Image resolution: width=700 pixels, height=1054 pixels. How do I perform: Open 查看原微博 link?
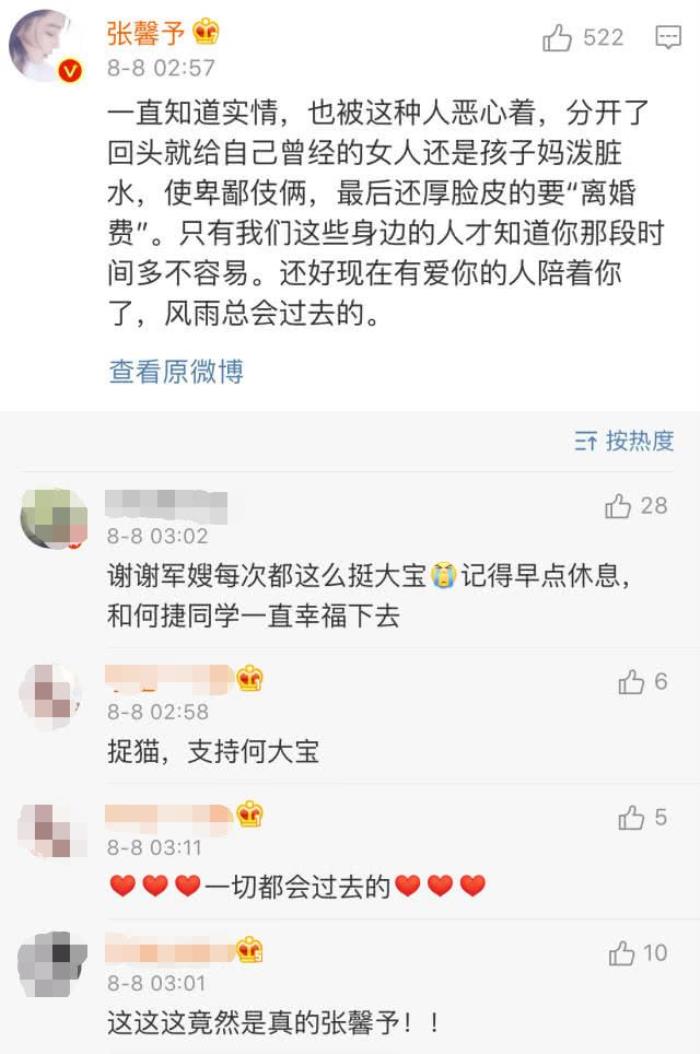pyautogui.click(x=176, y=372)
